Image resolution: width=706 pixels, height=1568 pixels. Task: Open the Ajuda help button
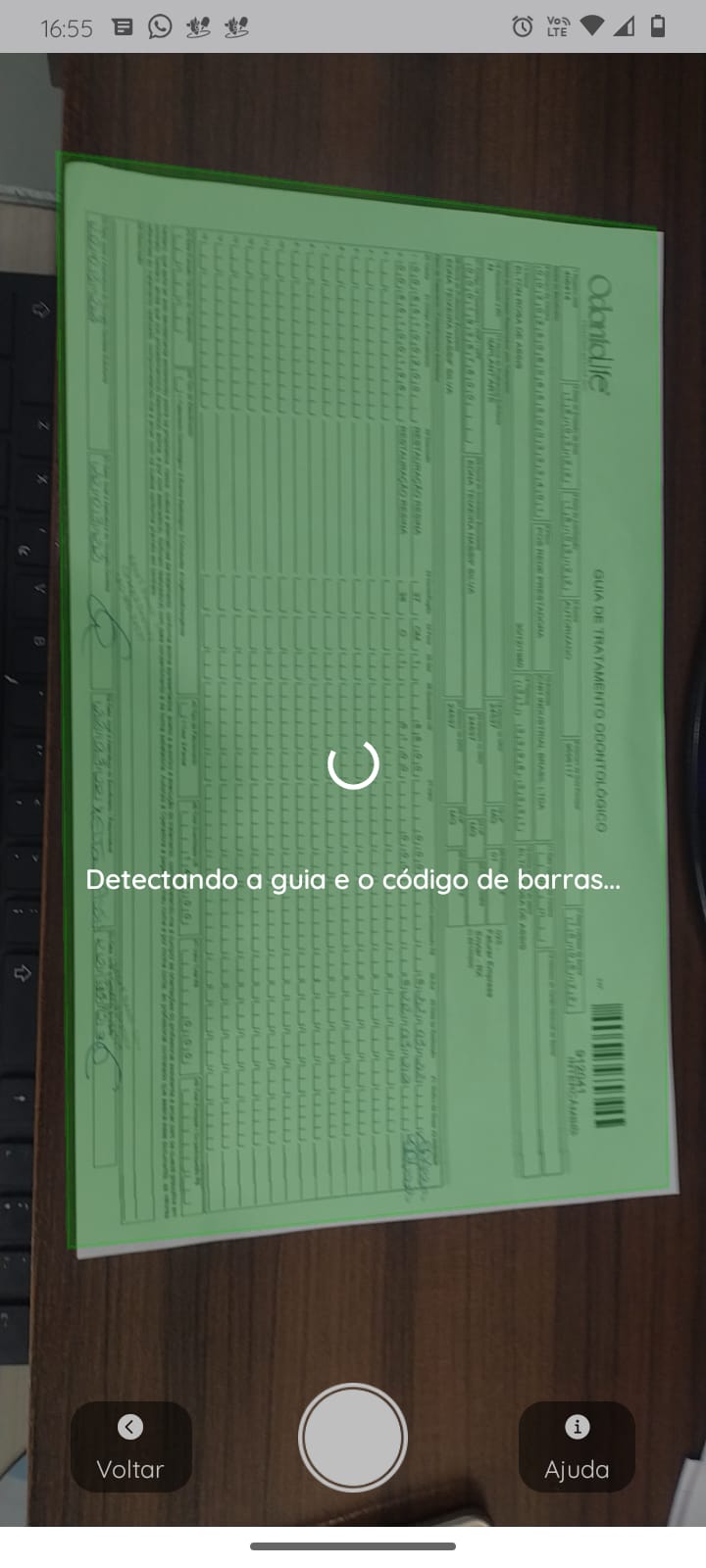pyautogui.click(x=577, y=1446)
